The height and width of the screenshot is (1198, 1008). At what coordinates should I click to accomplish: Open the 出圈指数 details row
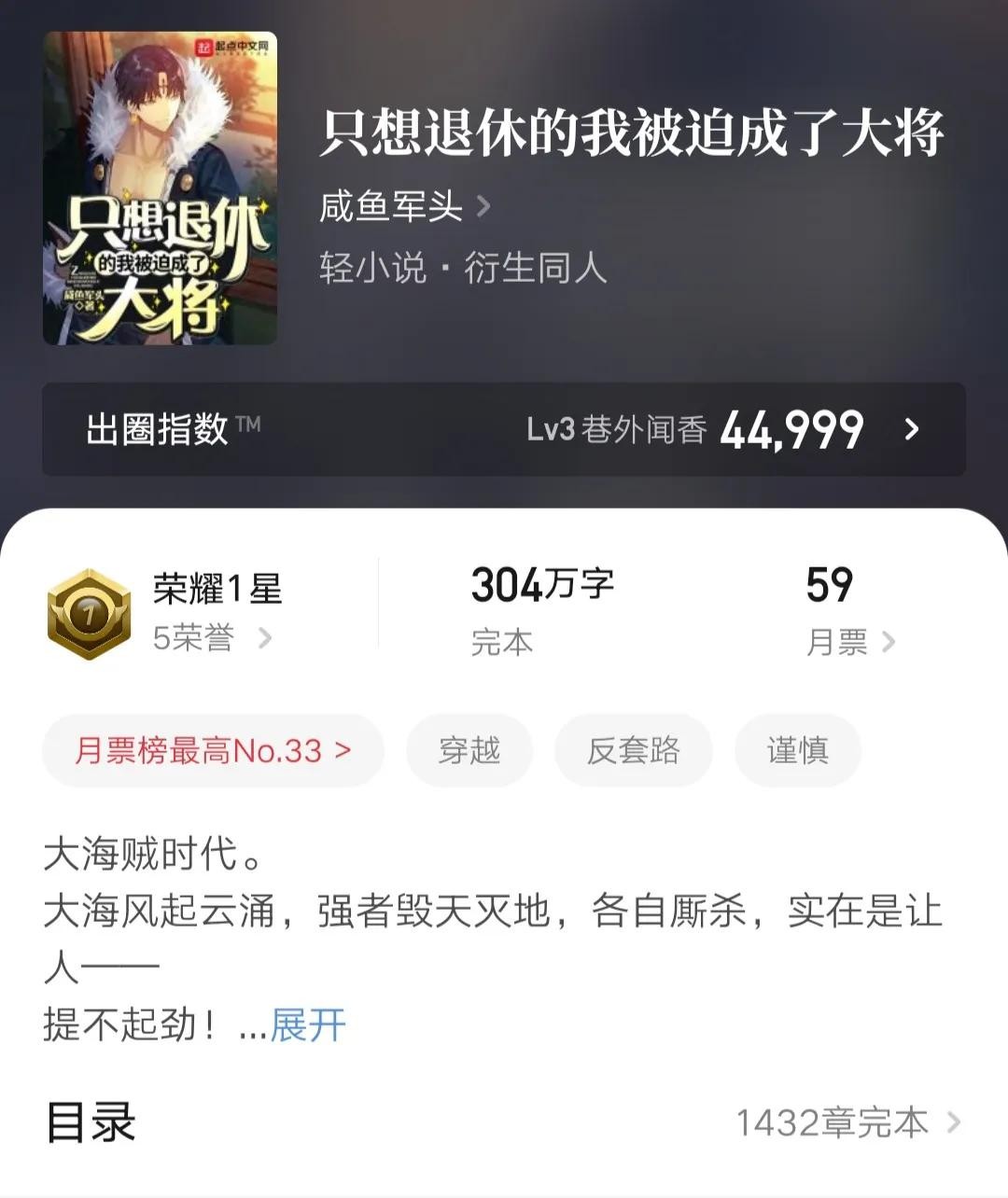tap(503, 429)
